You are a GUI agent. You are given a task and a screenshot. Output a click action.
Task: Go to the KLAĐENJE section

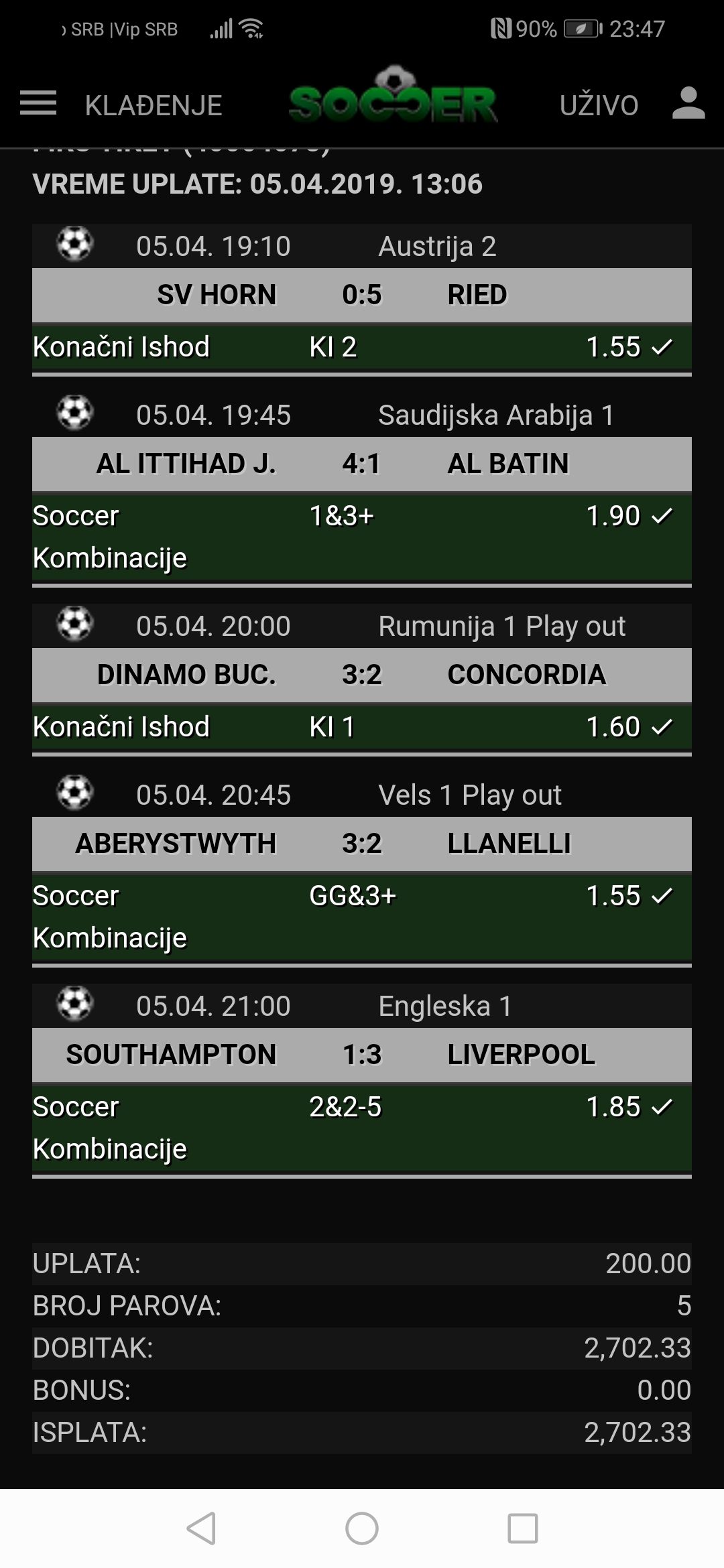tap(154, 105)
